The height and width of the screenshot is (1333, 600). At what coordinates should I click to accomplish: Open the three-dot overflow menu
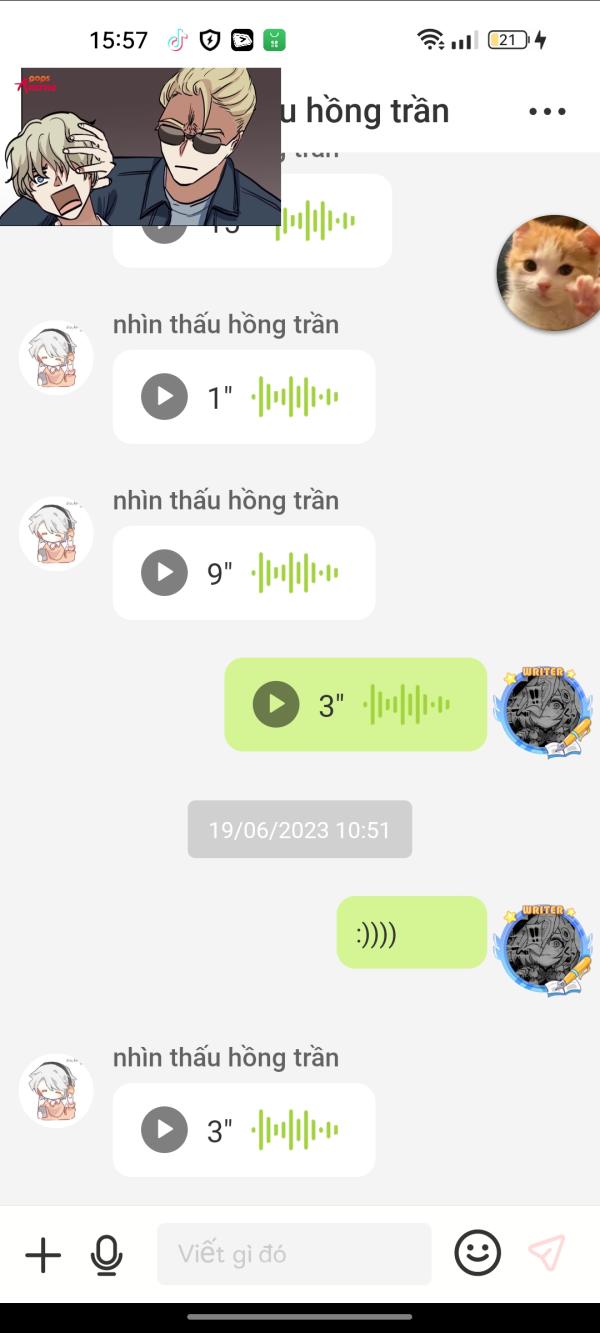coord(547,111)
